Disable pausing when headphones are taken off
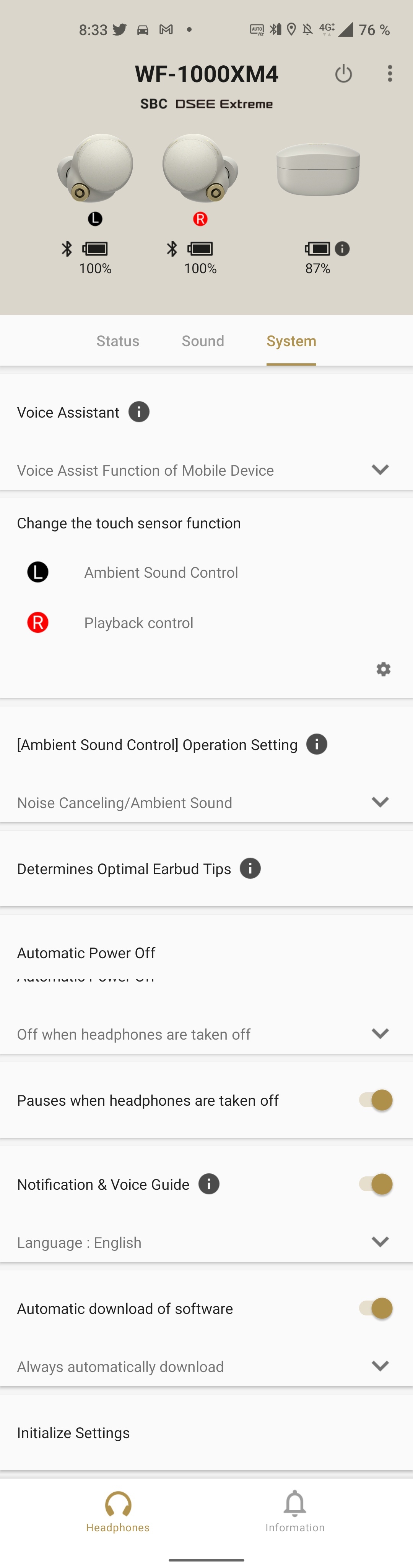The image size is (413, 1568). point(376,1100)
